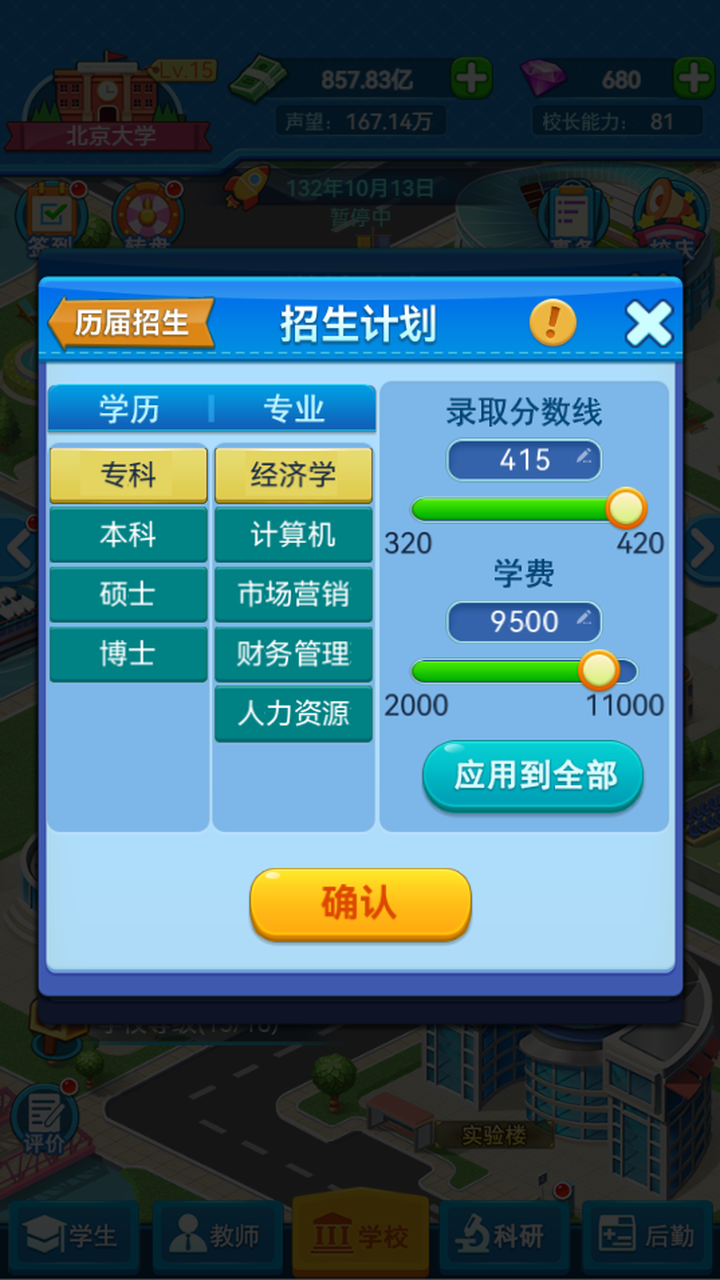Choose the 计算机 major
The image size is (720, 1280).
coord(293,535)
